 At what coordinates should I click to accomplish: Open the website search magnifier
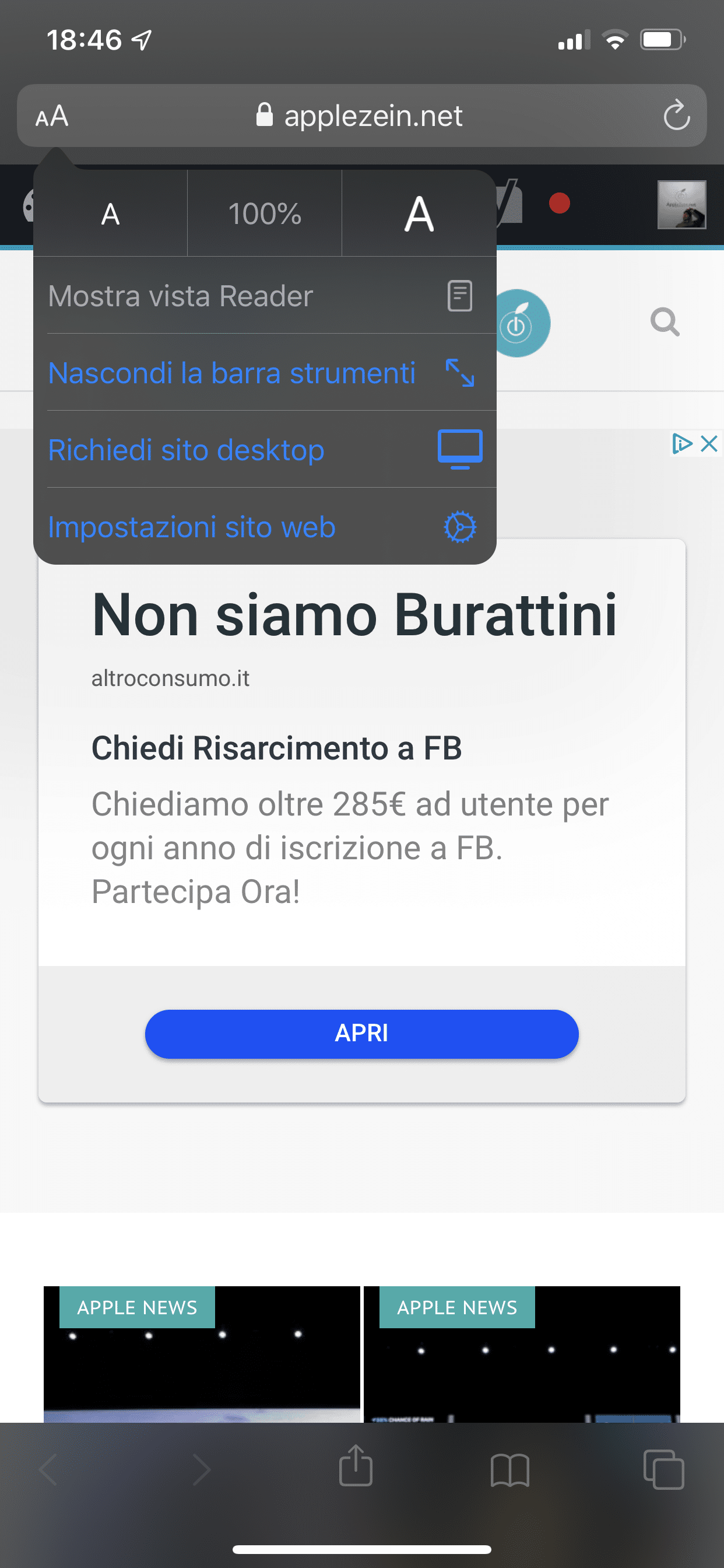coord(665,322)
